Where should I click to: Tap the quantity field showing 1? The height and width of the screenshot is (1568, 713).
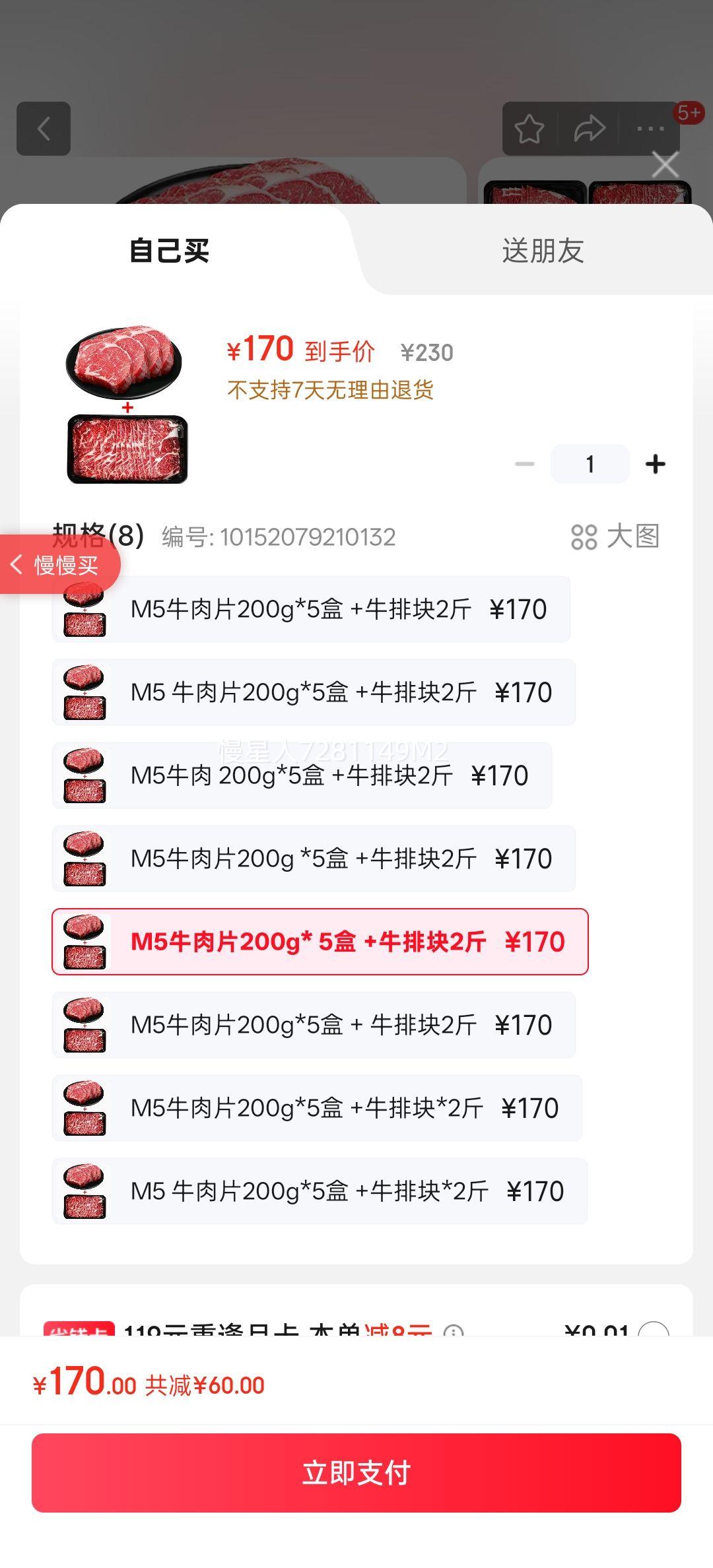(590, 464)
